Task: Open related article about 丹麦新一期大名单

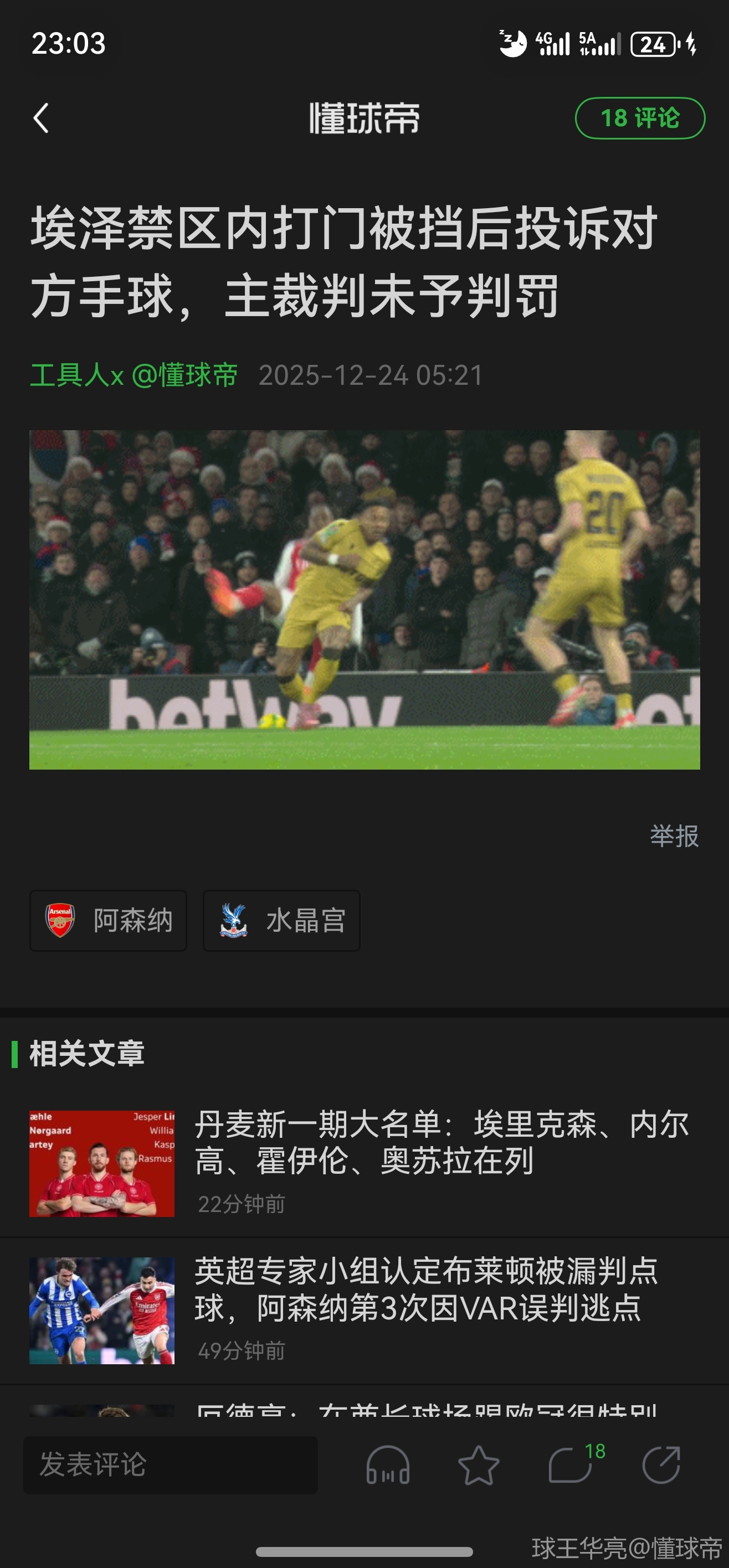Action: pyautogui.click(x=441, y=1142)
